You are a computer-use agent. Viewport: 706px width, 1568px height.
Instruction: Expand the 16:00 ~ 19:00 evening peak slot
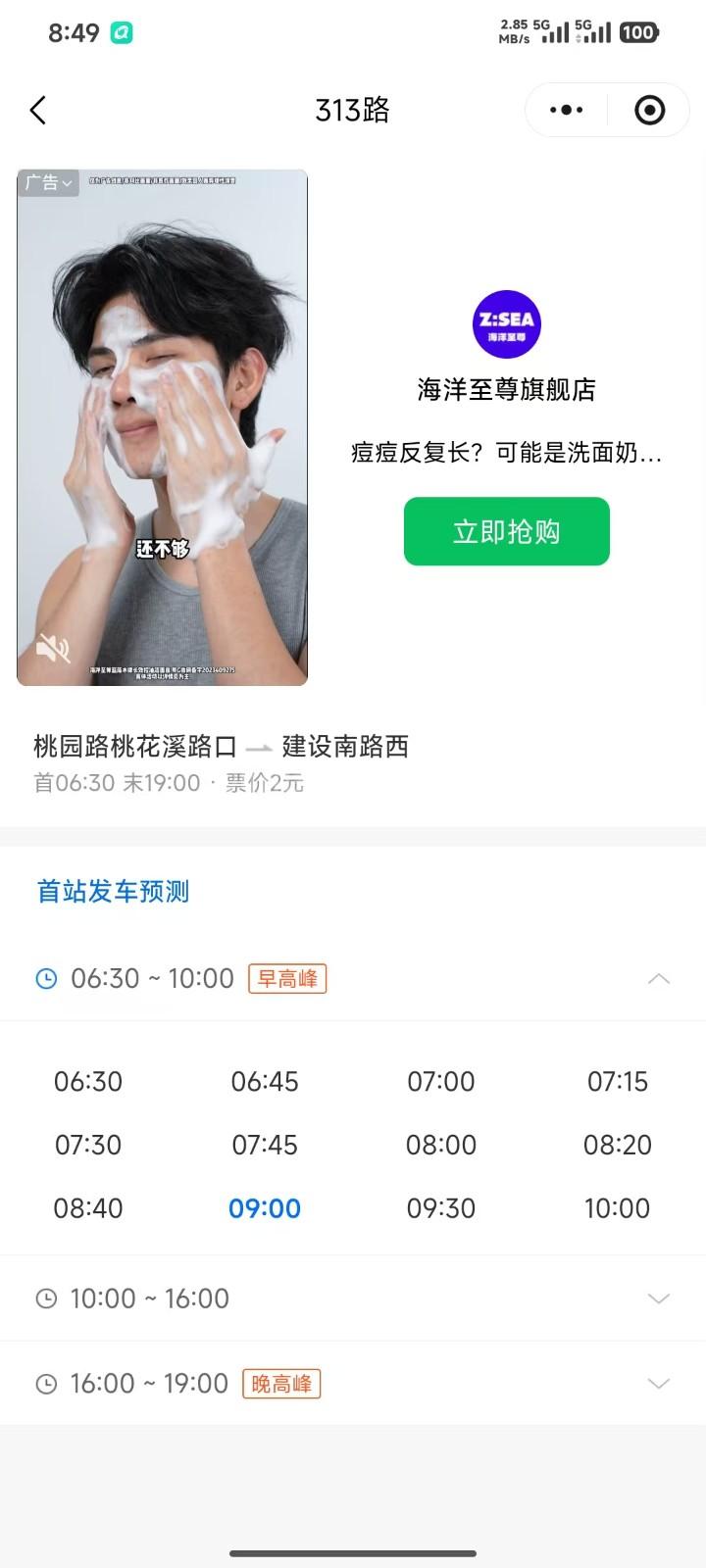[659, 1384]
